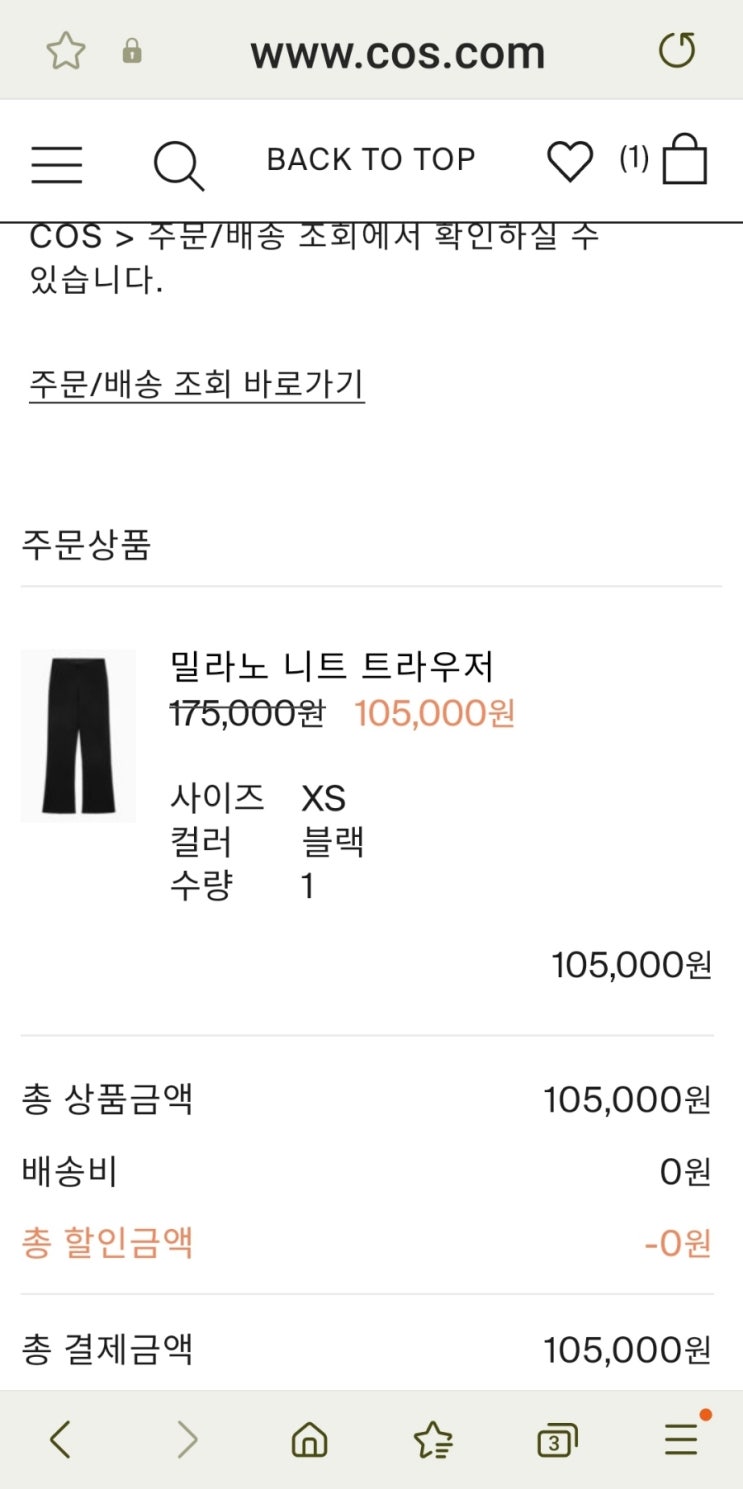The width and height of the screenshot is (743, 1489).
Task: Bookmark this page with the star icon
Action: (66, 51)
